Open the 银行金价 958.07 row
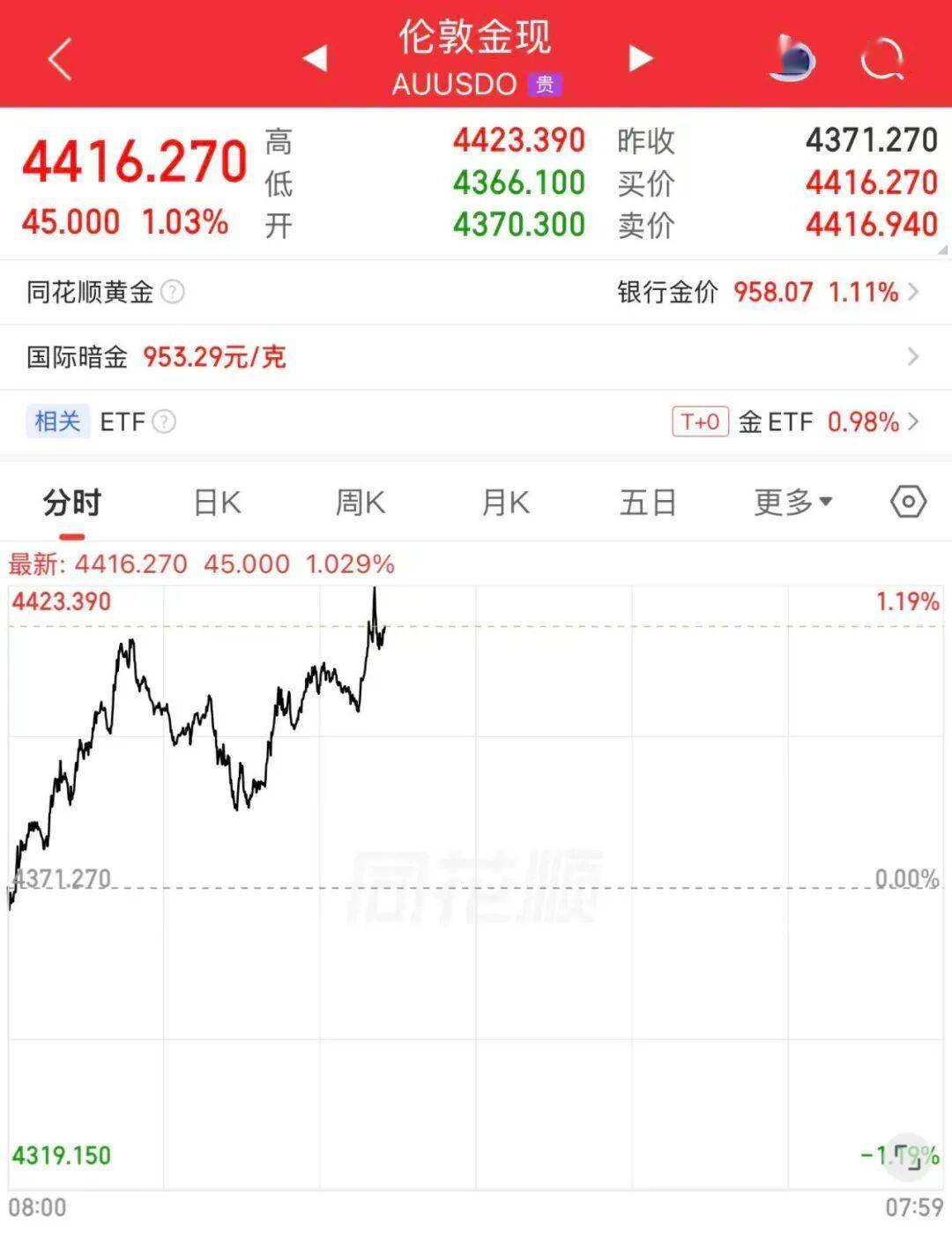952x1238 pixels. click(x=768, y=292)
